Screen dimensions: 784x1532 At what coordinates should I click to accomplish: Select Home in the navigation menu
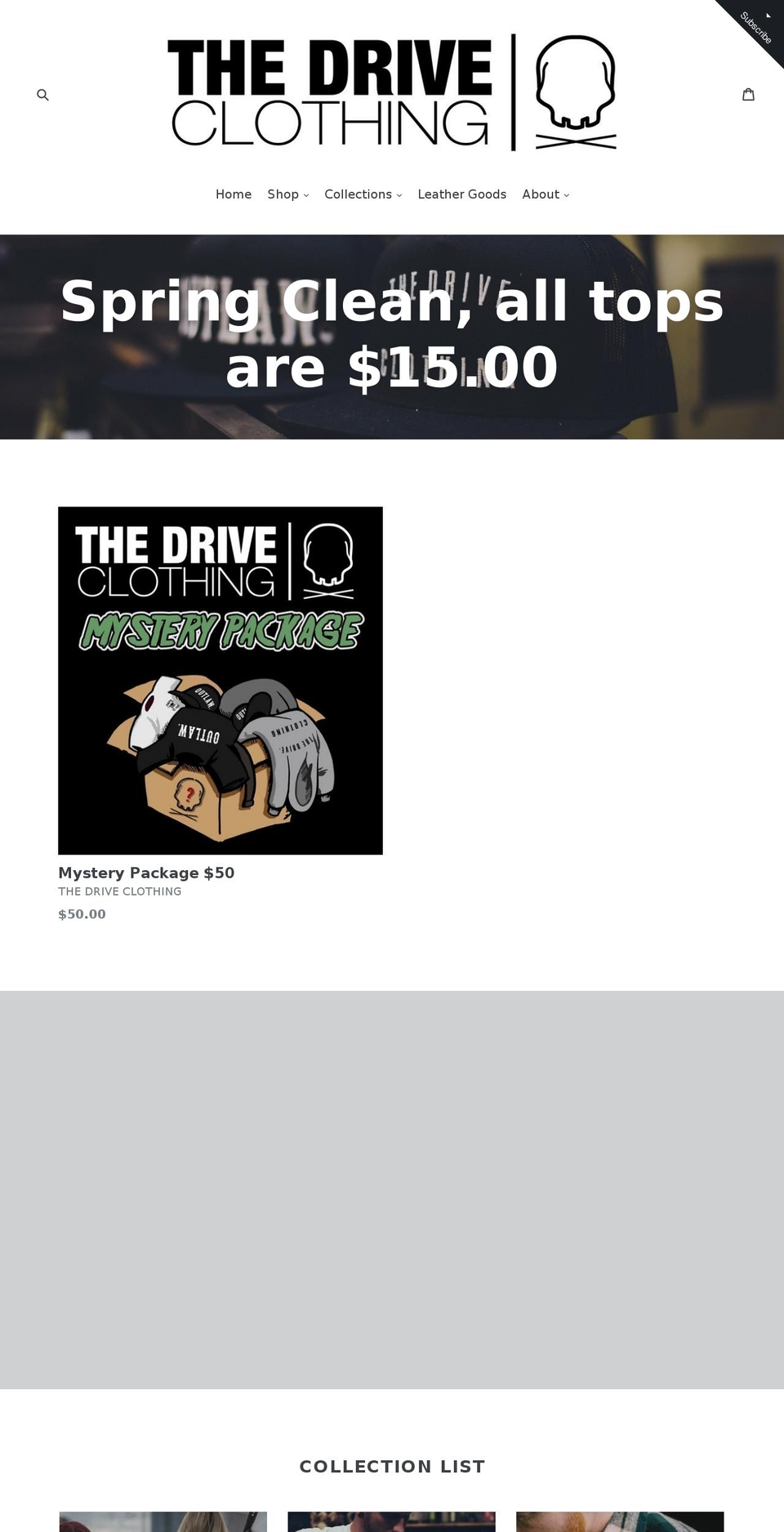click(234, 194)
